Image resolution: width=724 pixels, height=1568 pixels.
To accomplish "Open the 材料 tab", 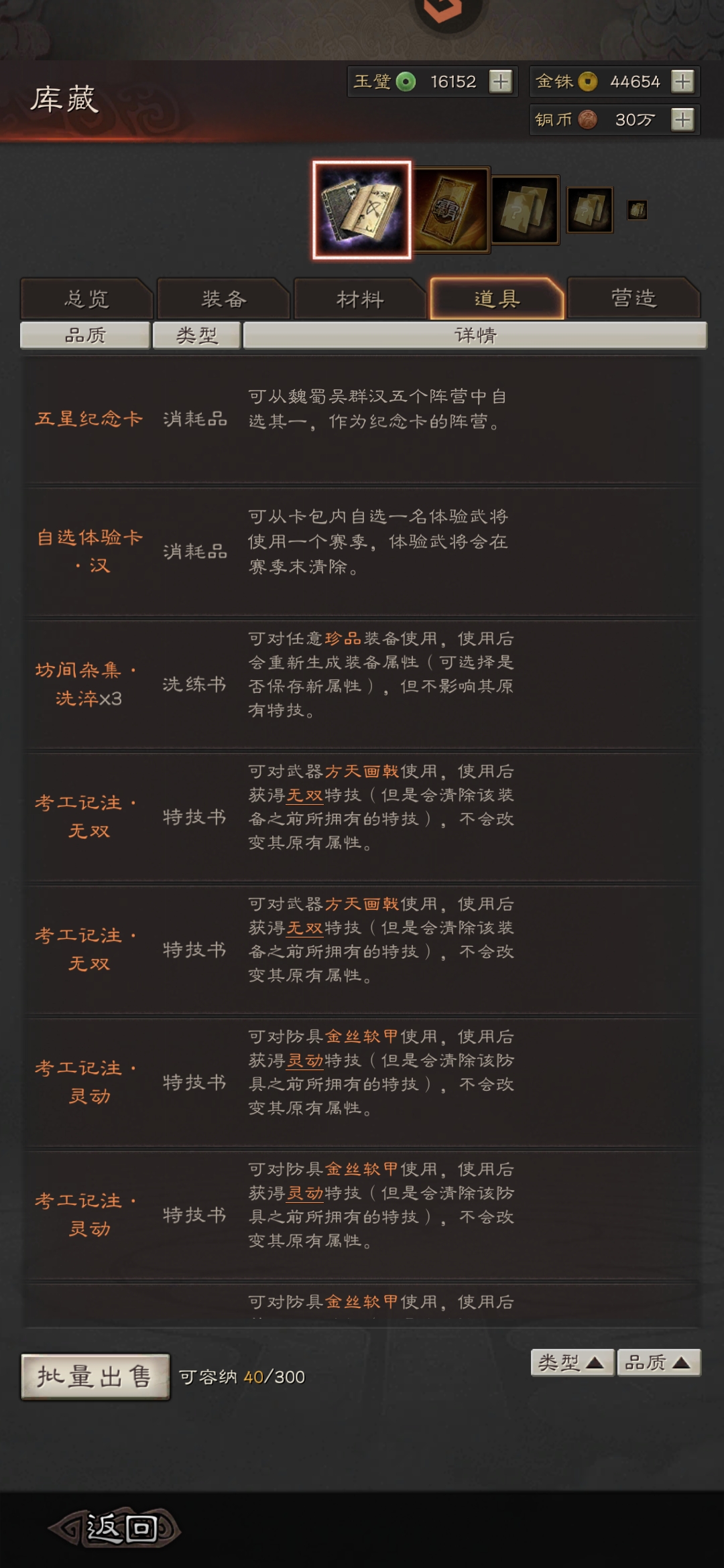I will (x=360, y=298).
